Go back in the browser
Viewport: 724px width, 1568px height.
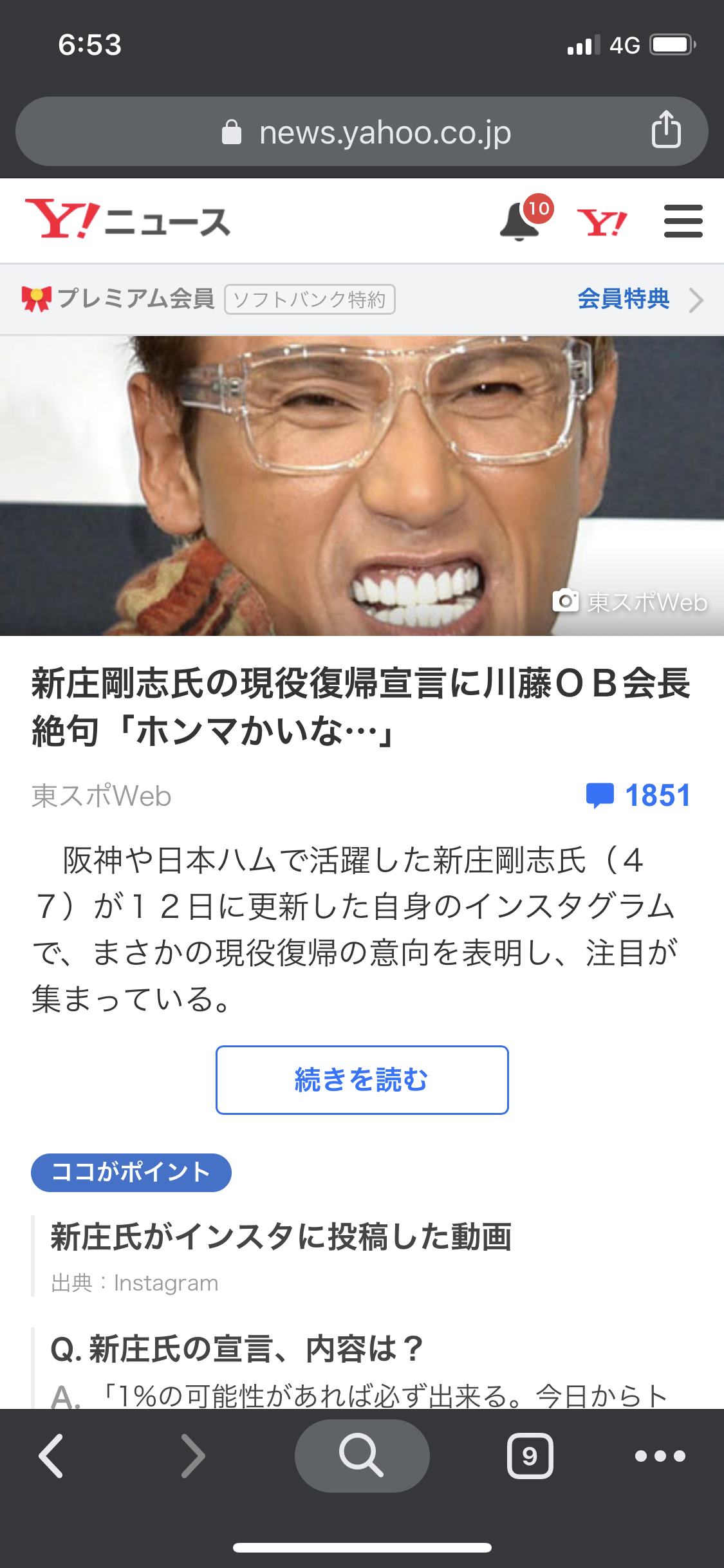[51, 1456]
